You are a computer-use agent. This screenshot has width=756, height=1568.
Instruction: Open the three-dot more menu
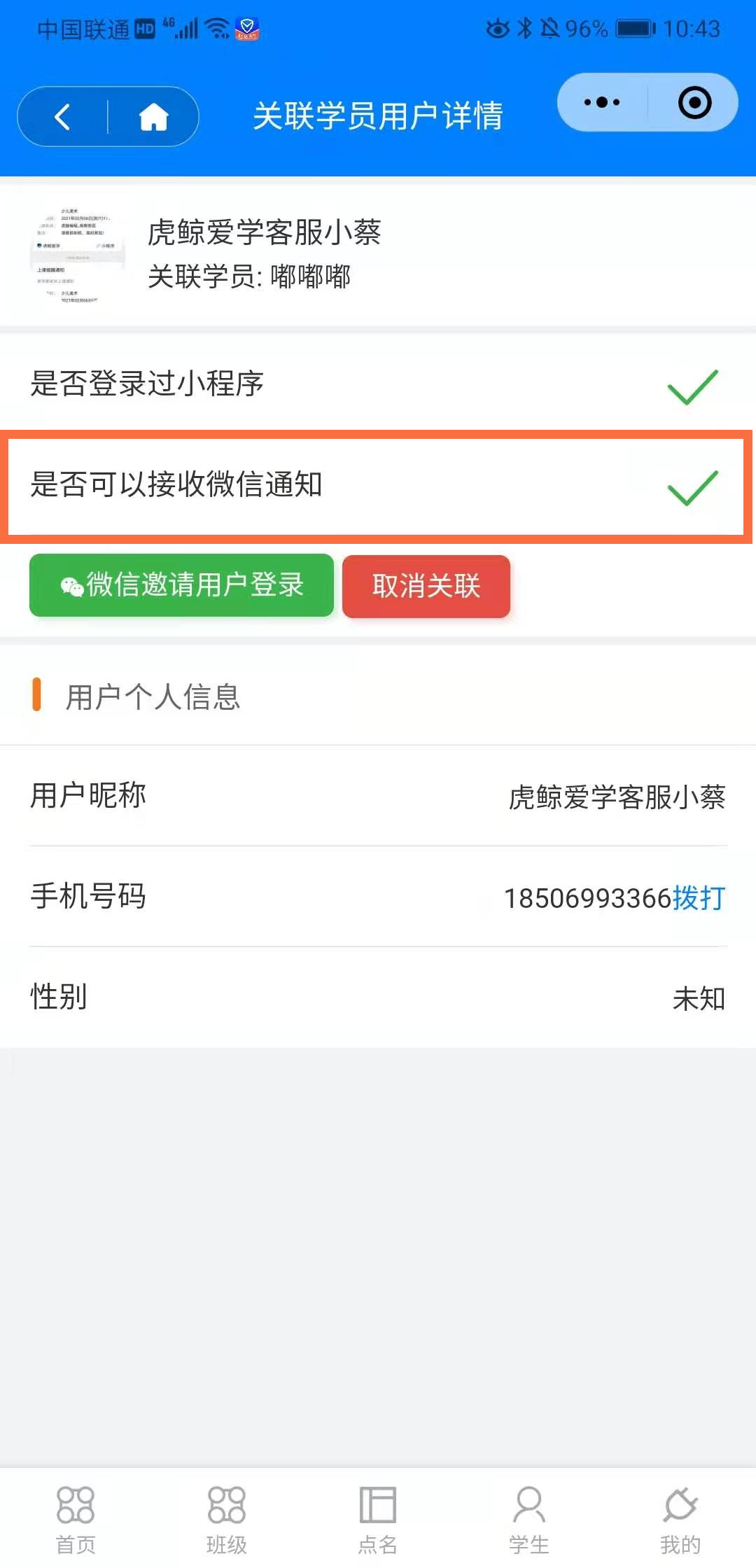tap(602, 103)
